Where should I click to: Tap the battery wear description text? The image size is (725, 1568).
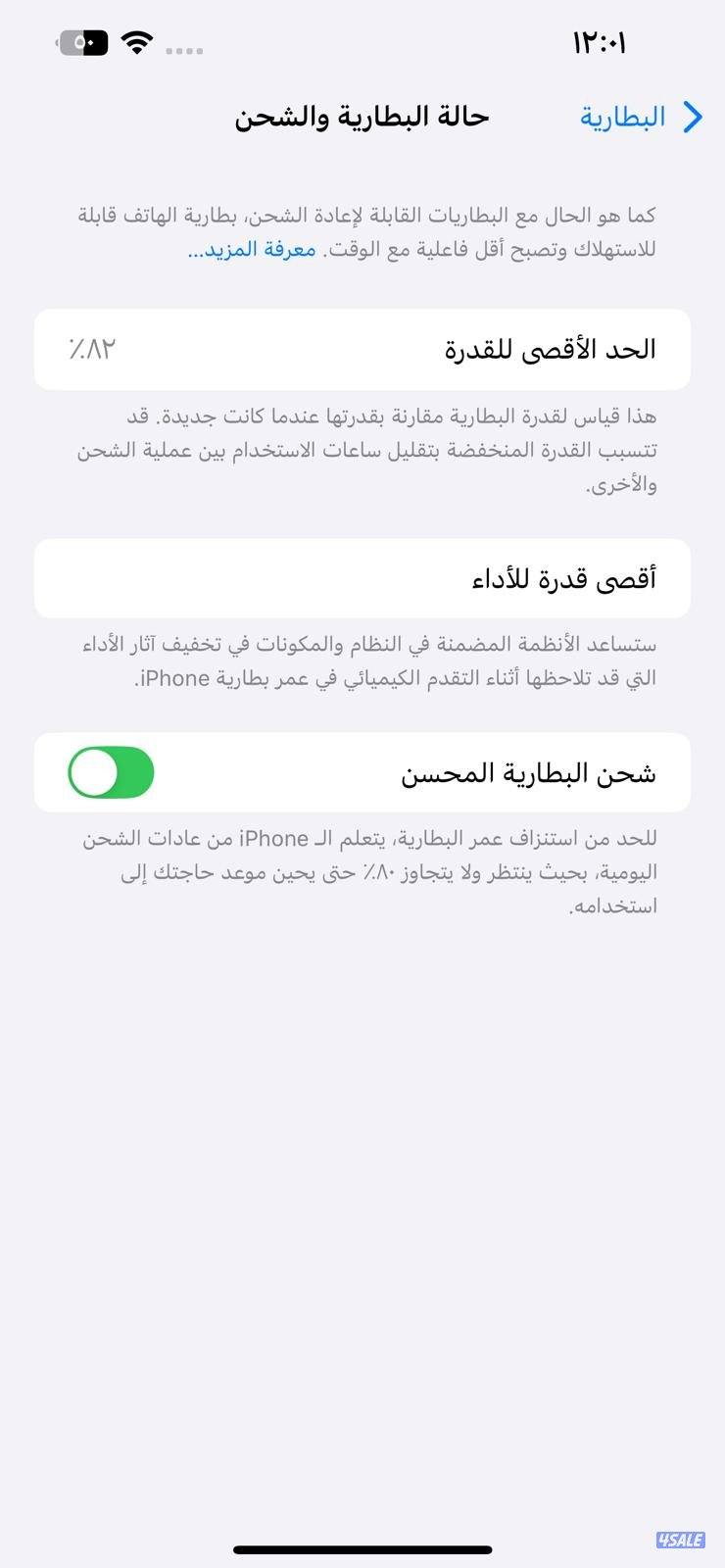(x=362, y=450)
